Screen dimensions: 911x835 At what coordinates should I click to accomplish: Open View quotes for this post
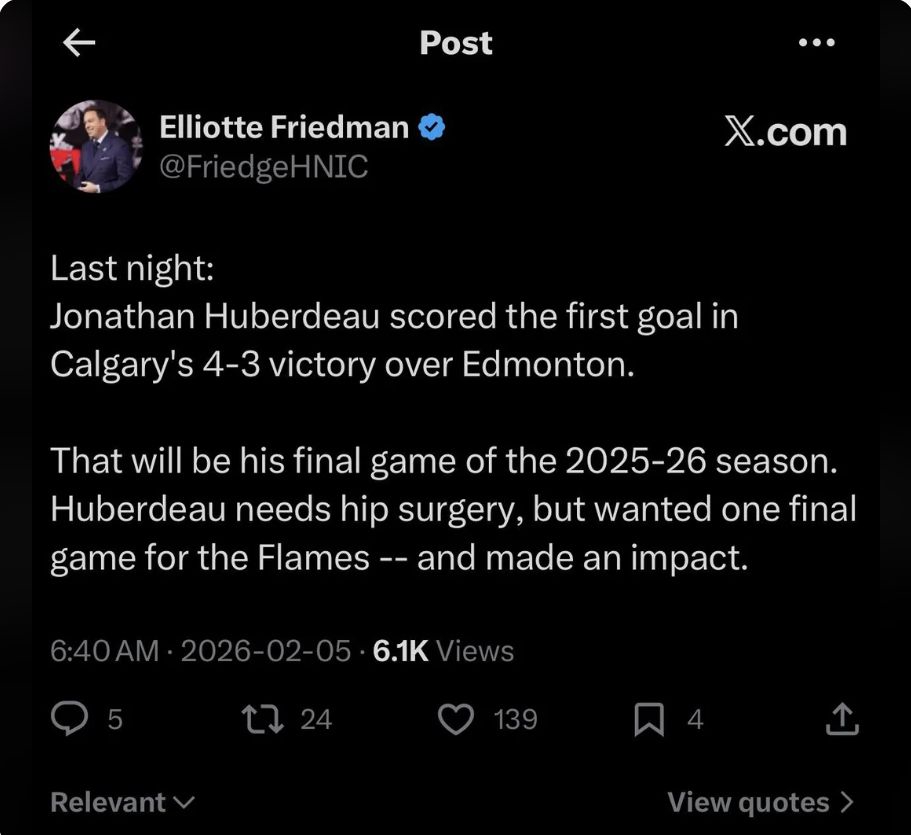[x=760, y=801]
